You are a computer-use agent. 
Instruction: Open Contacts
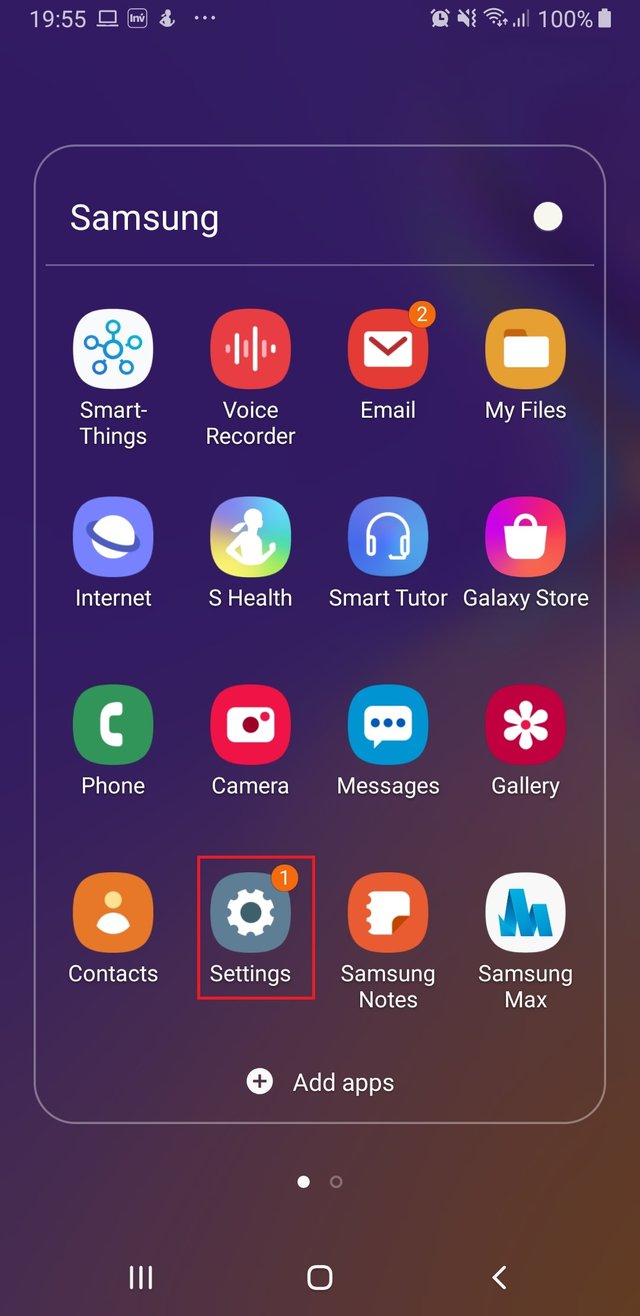point(113,913)
